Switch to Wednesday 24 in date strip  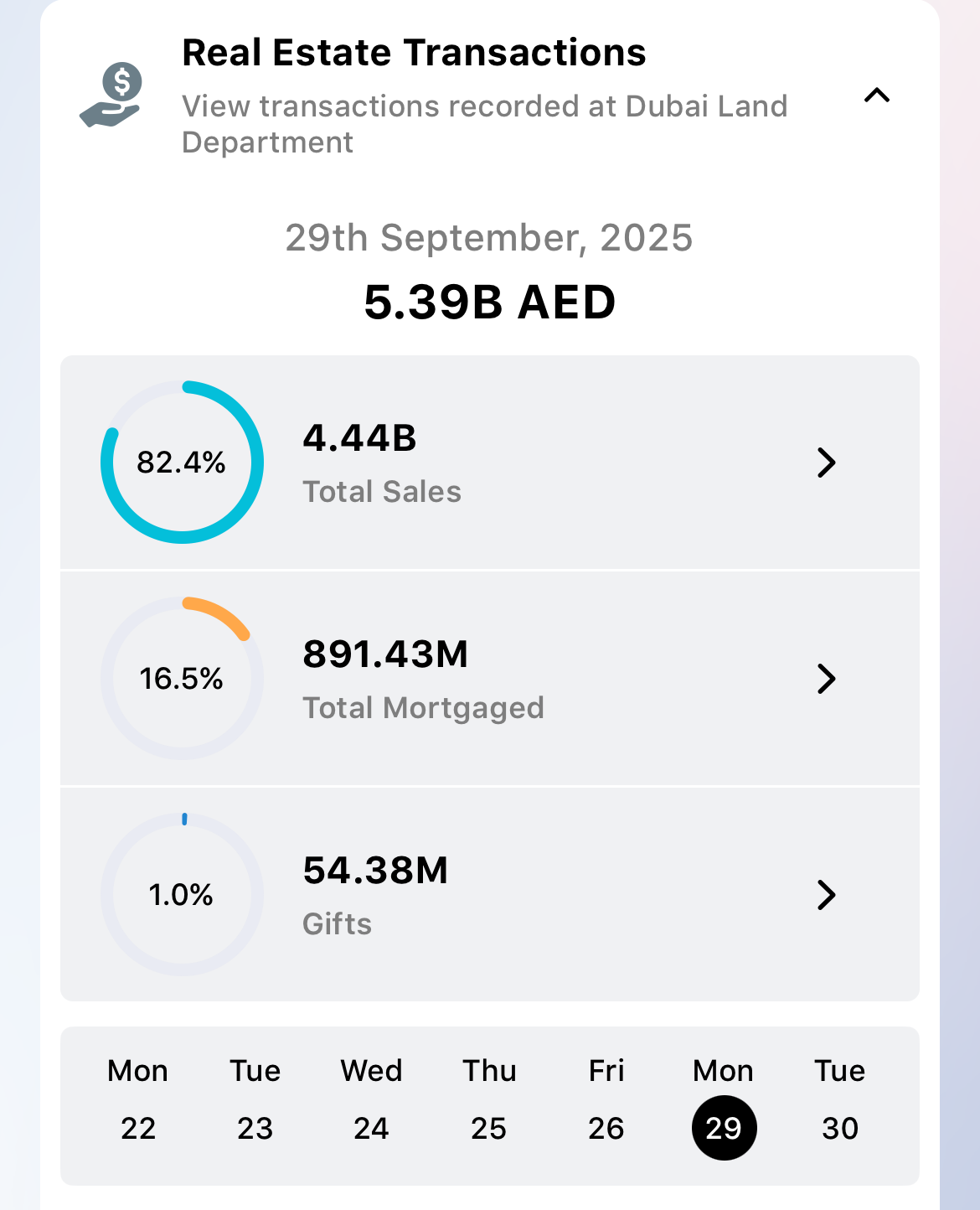pyautogui.click(x=372, y=1127)
